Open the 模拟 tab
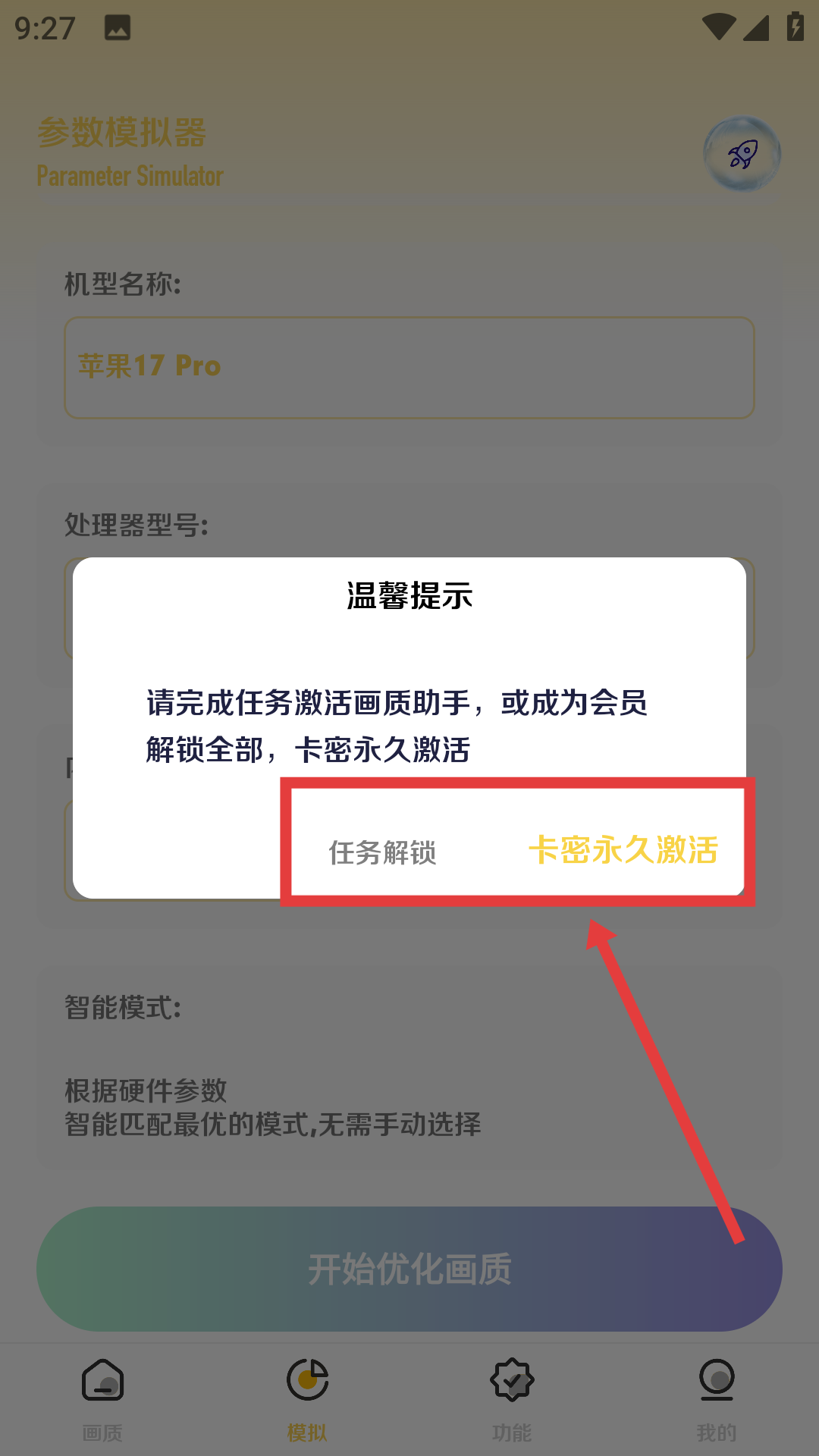 point(307,1400)
